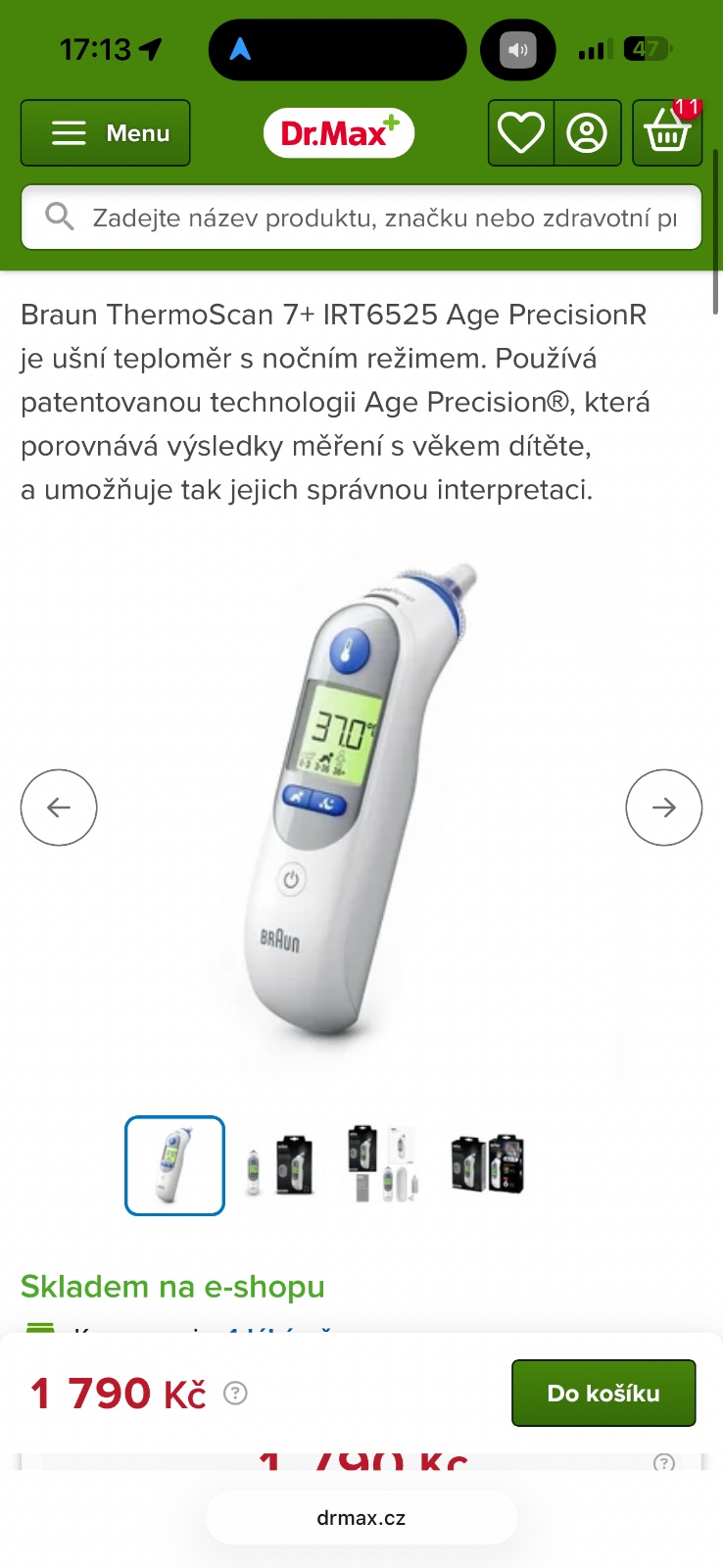The width and height of the screenshot is (723, 1568).
Task: Open the shopping basket with 11 items
Action: coord(667,133)
